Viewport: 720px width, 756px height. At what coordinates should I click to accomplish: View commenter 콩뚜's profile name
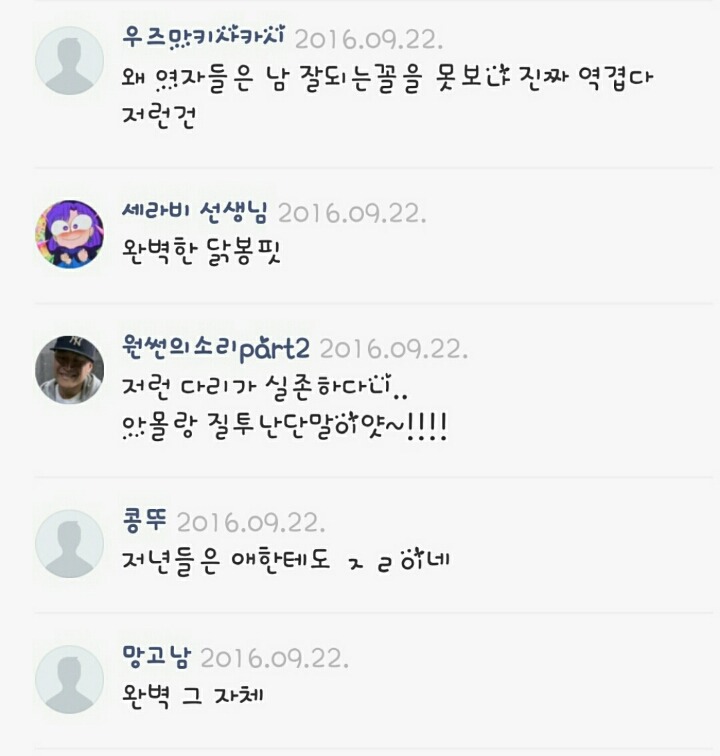(144, 522)
